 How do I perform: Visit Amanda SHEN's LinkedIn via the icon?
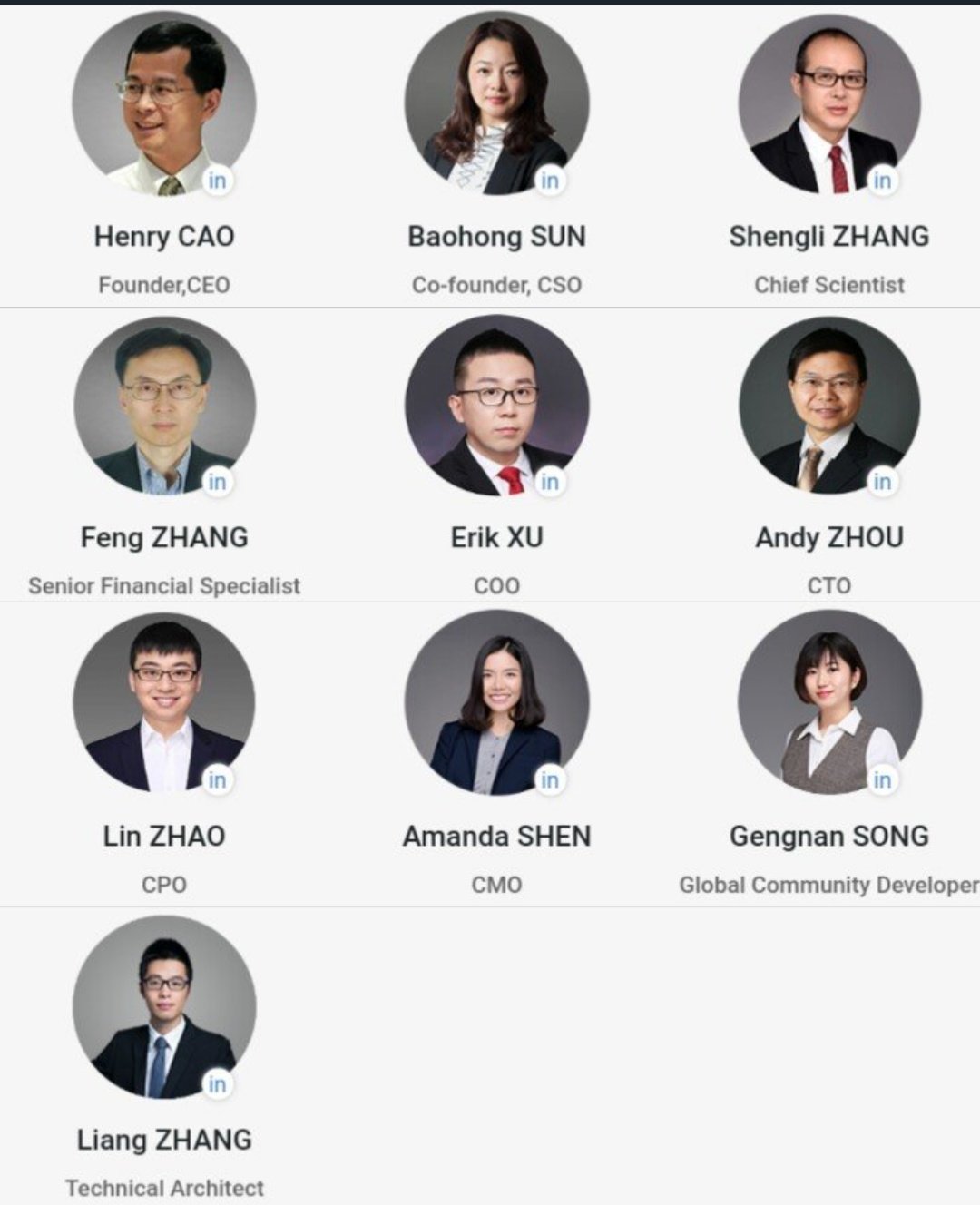pyautogui.click(x=550, y=780)
